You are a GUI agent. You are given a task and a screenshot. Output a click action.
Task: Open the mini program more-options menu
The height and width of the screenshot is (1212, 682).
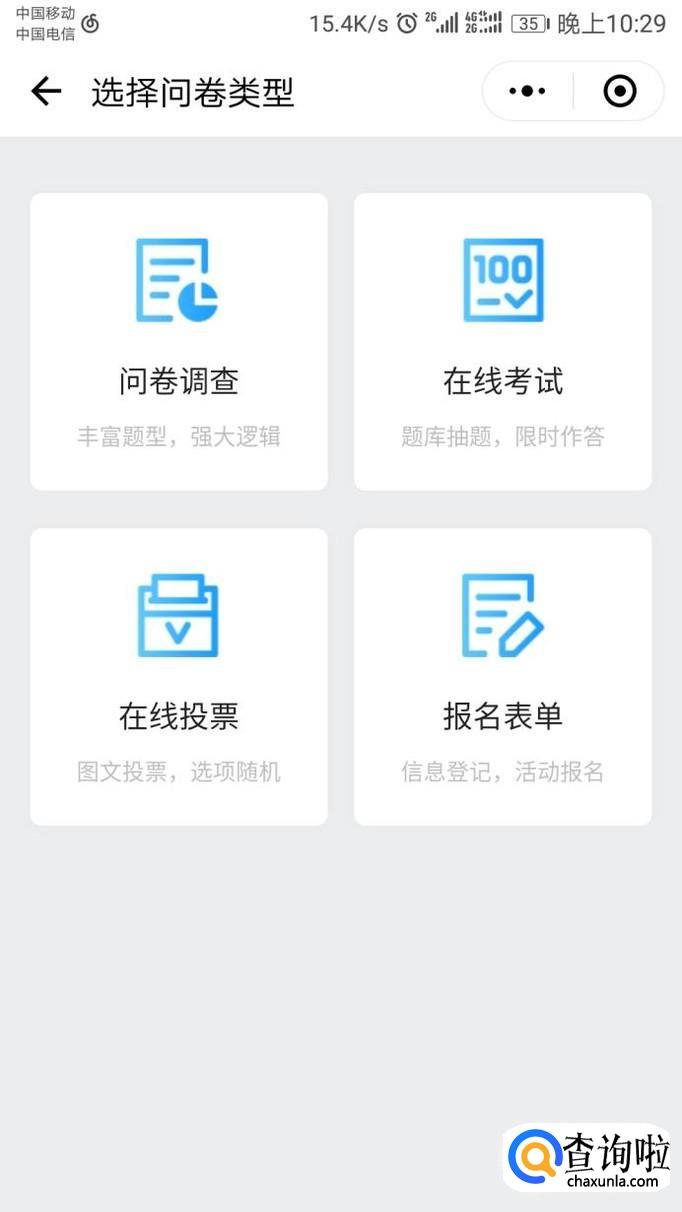pyautogui.click(x=527, y=92)
